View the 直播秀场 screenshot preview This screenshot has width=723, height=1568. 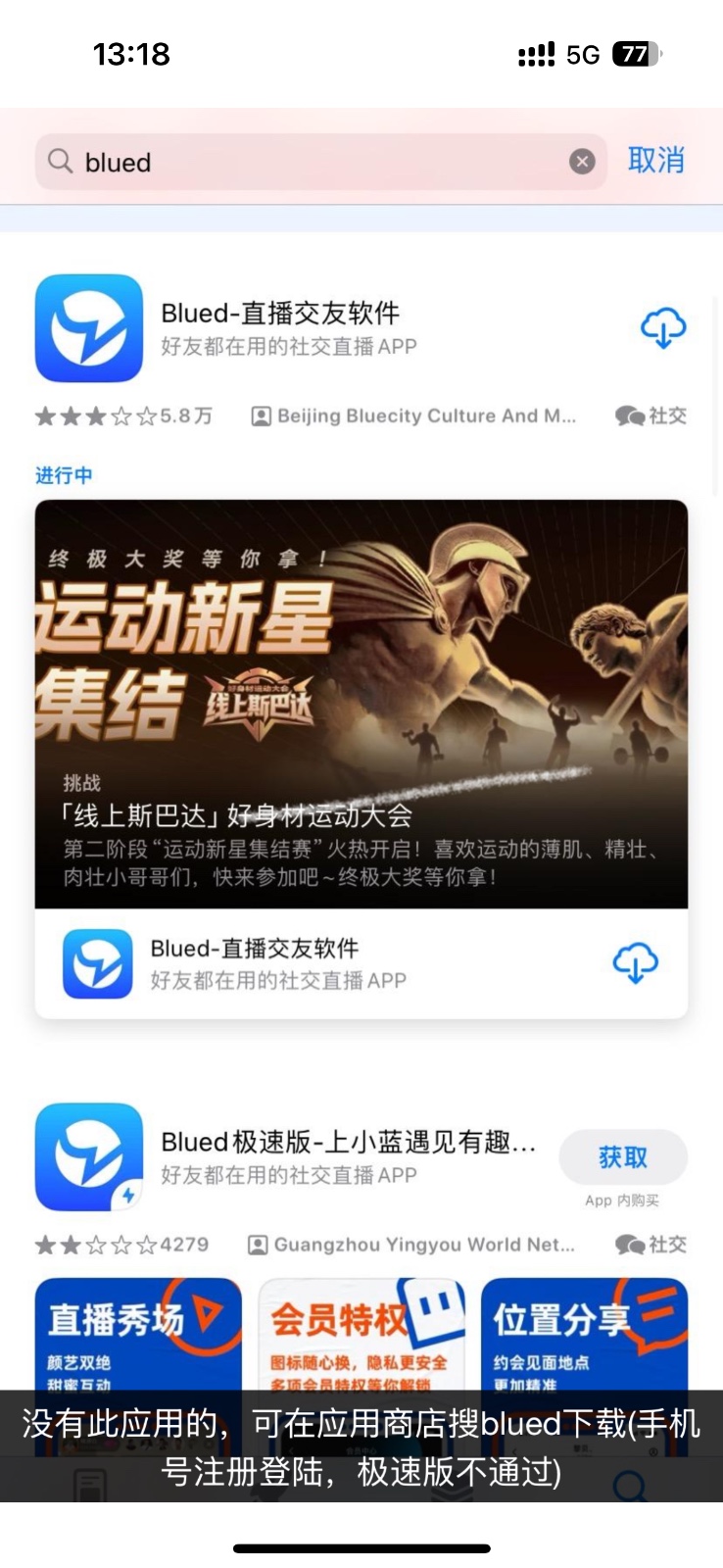point(138,1333)
